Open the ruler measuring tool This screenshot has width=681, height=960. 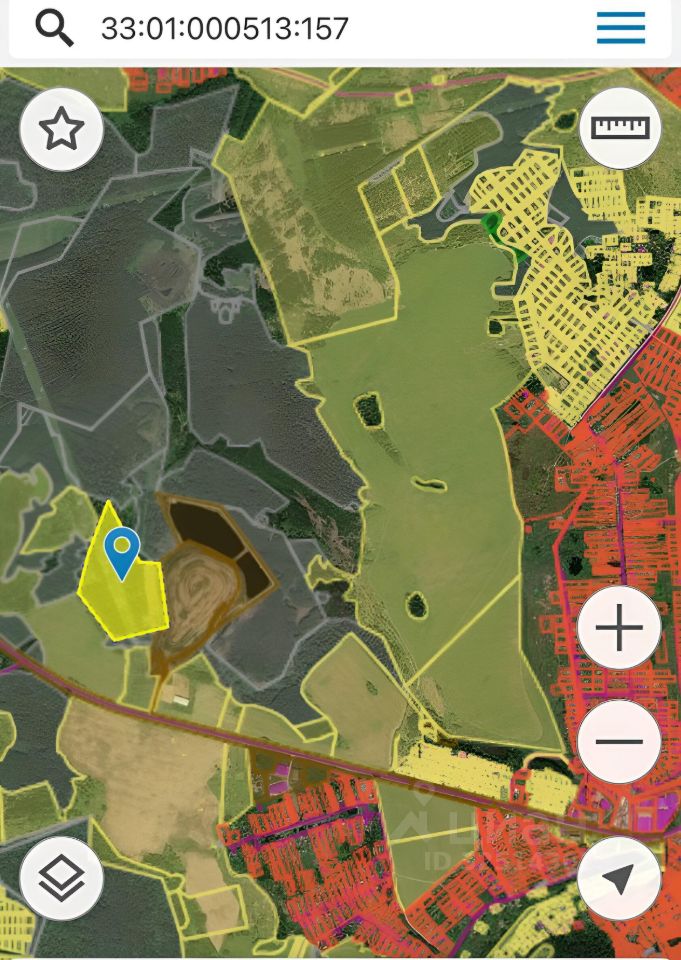click(x=621, y=128)
